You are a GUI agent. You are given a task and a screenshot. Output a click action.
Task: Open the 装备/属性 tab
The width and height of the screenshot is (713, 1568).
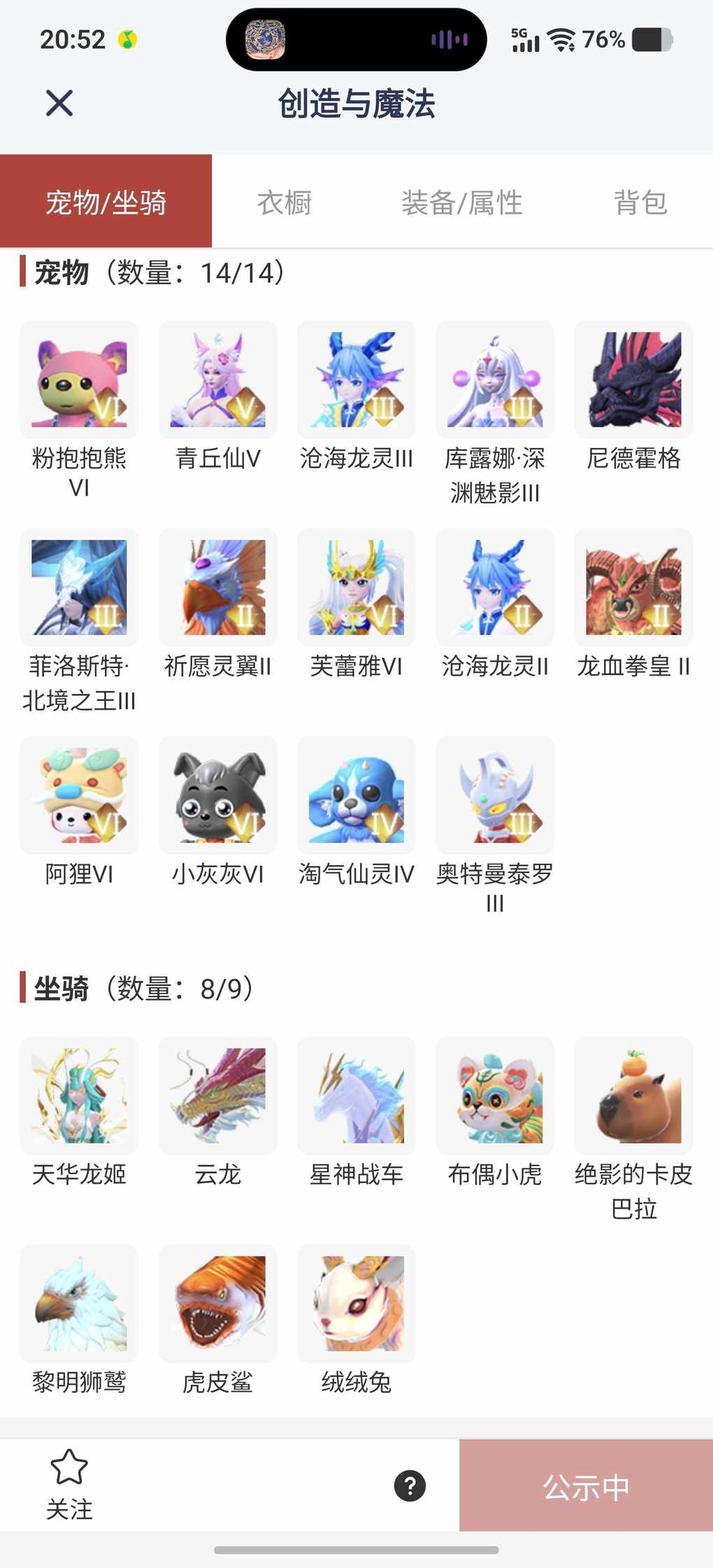click(462, 203)
